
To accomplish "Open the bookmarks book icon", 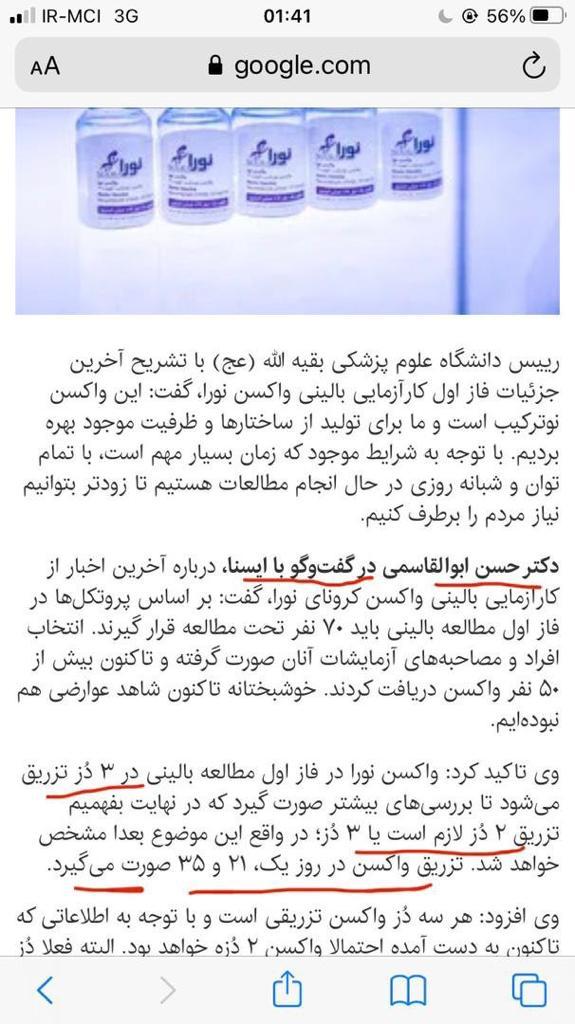I will point(408,990).
